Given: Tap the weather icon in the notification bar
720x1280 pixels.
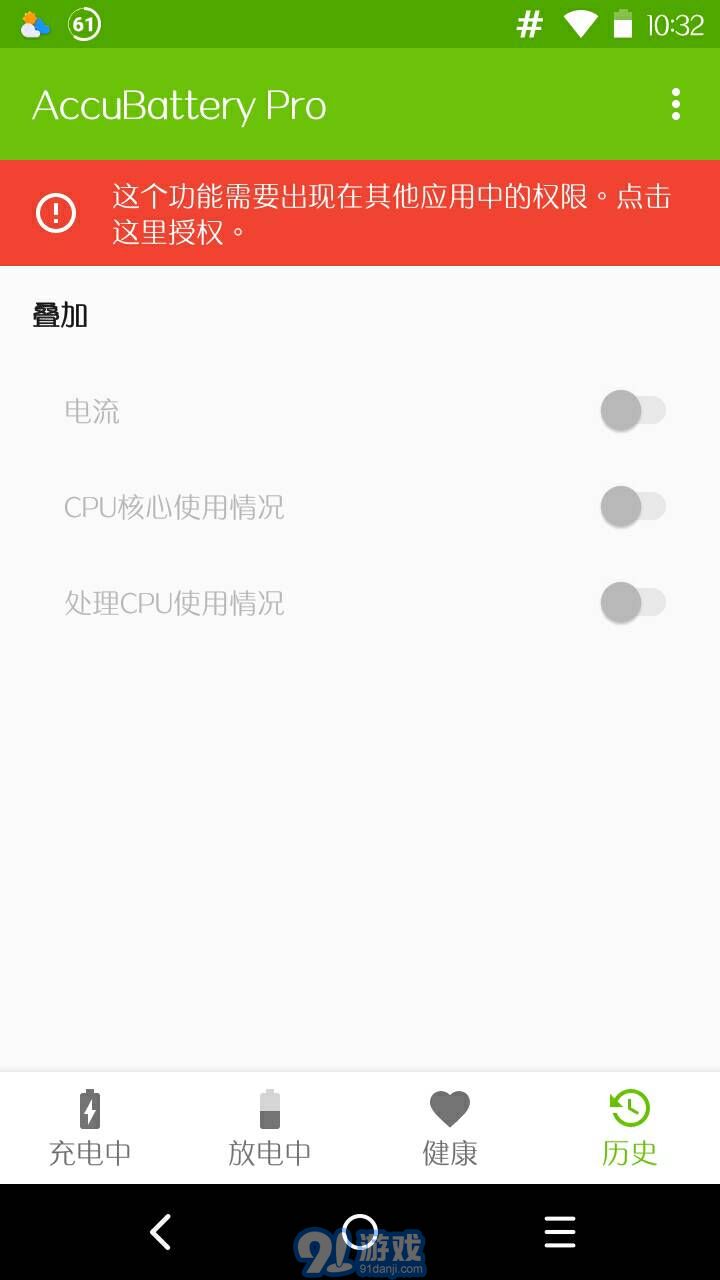Looking at the screenshot, I should coord(33,22).
